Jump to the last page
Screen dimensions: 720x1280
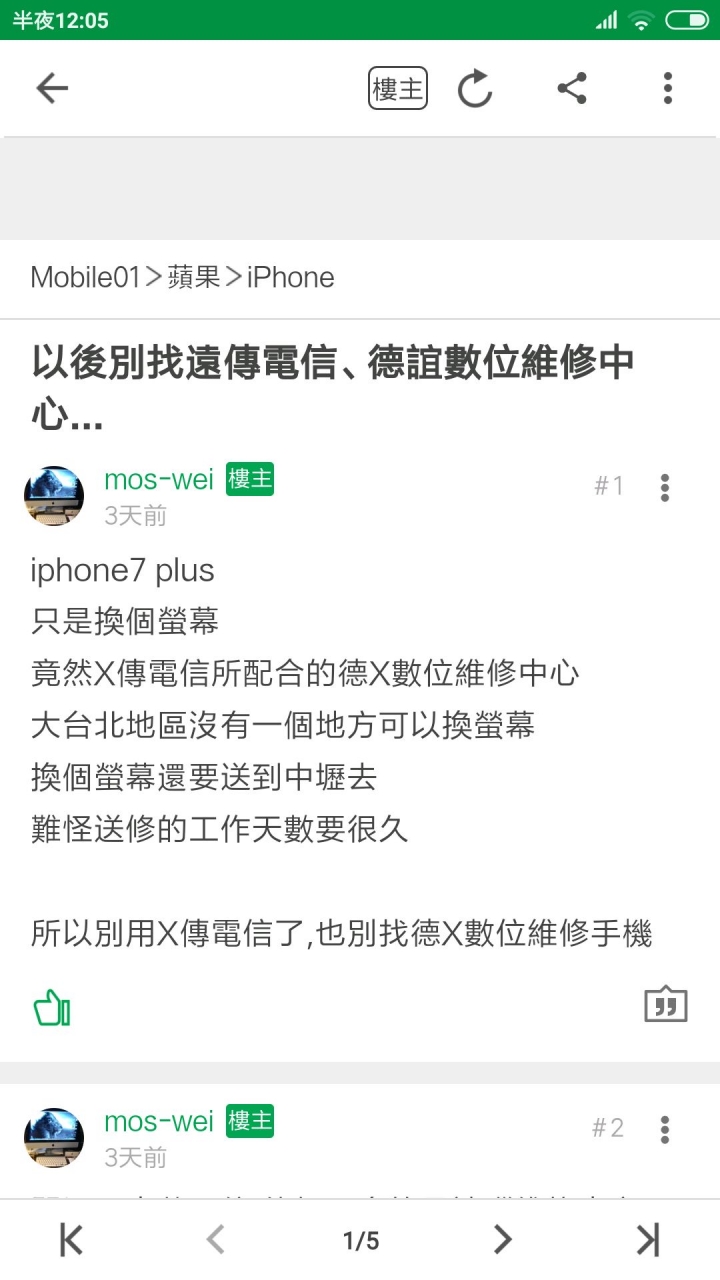click(x=648, y=1240)
